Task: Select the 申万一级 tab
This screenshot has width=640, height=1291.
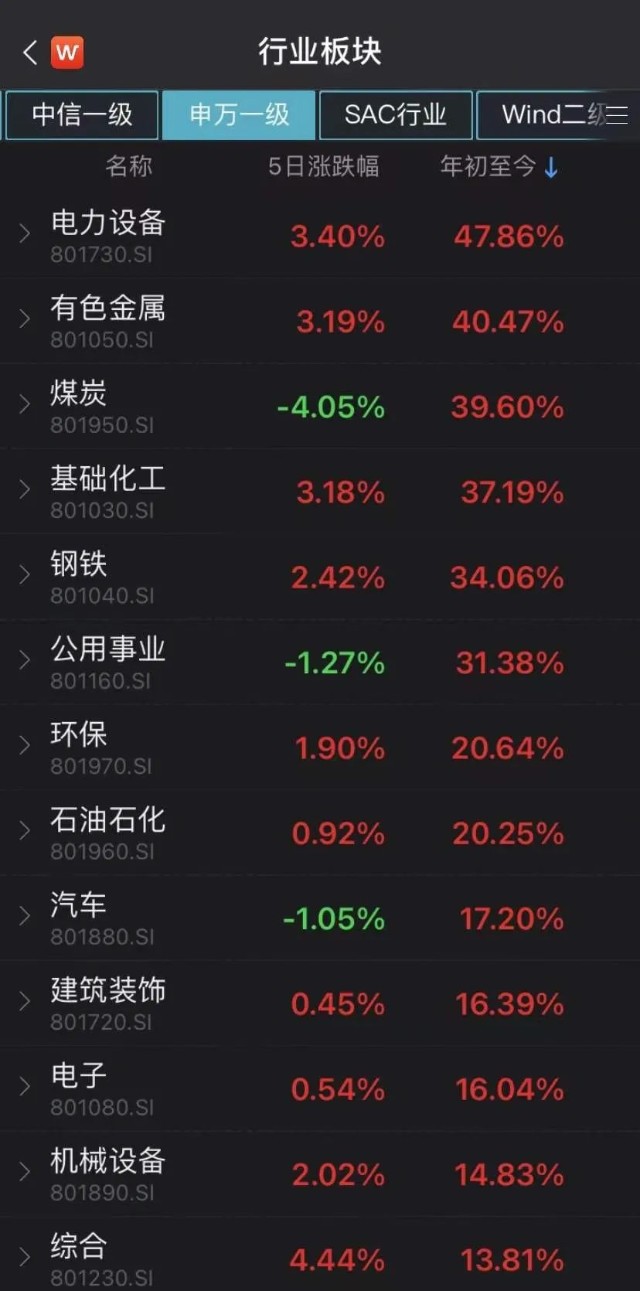Action: 239,115
